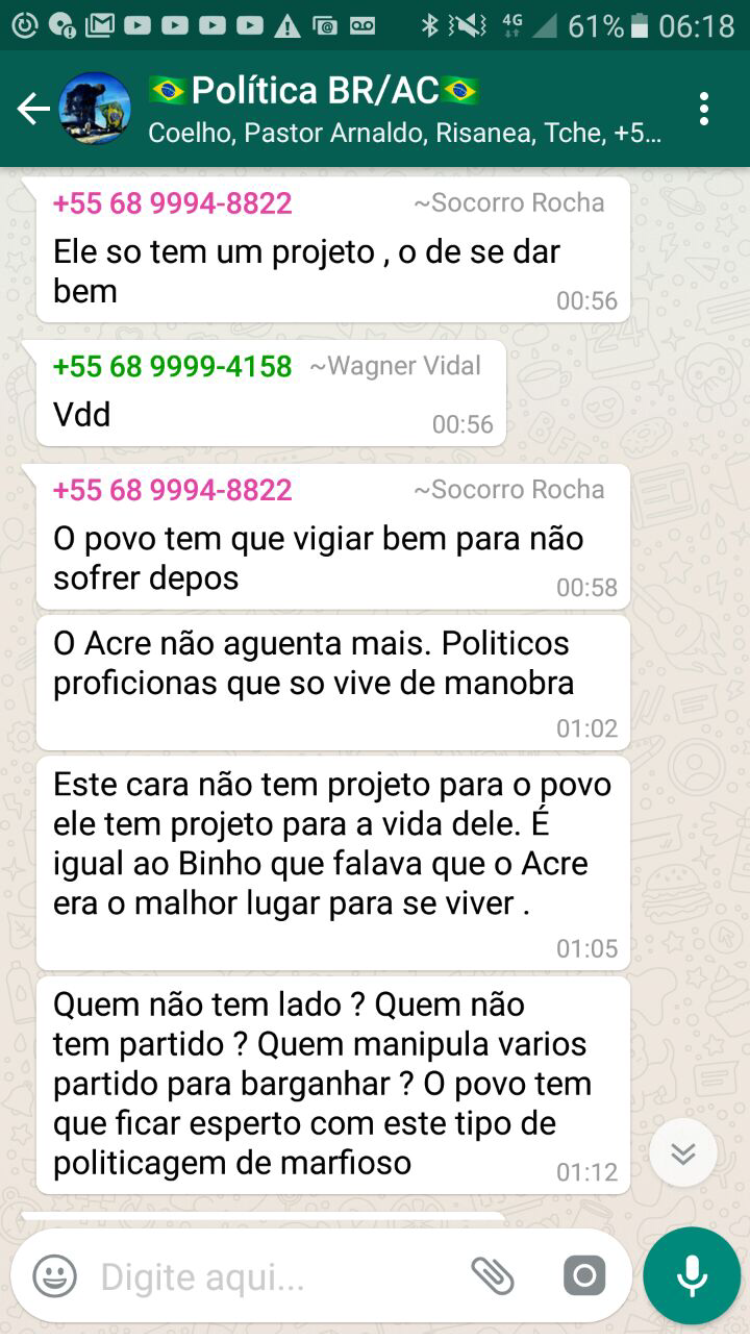Go back to the chats list
750x1334 pixels.
coord(32,108)
